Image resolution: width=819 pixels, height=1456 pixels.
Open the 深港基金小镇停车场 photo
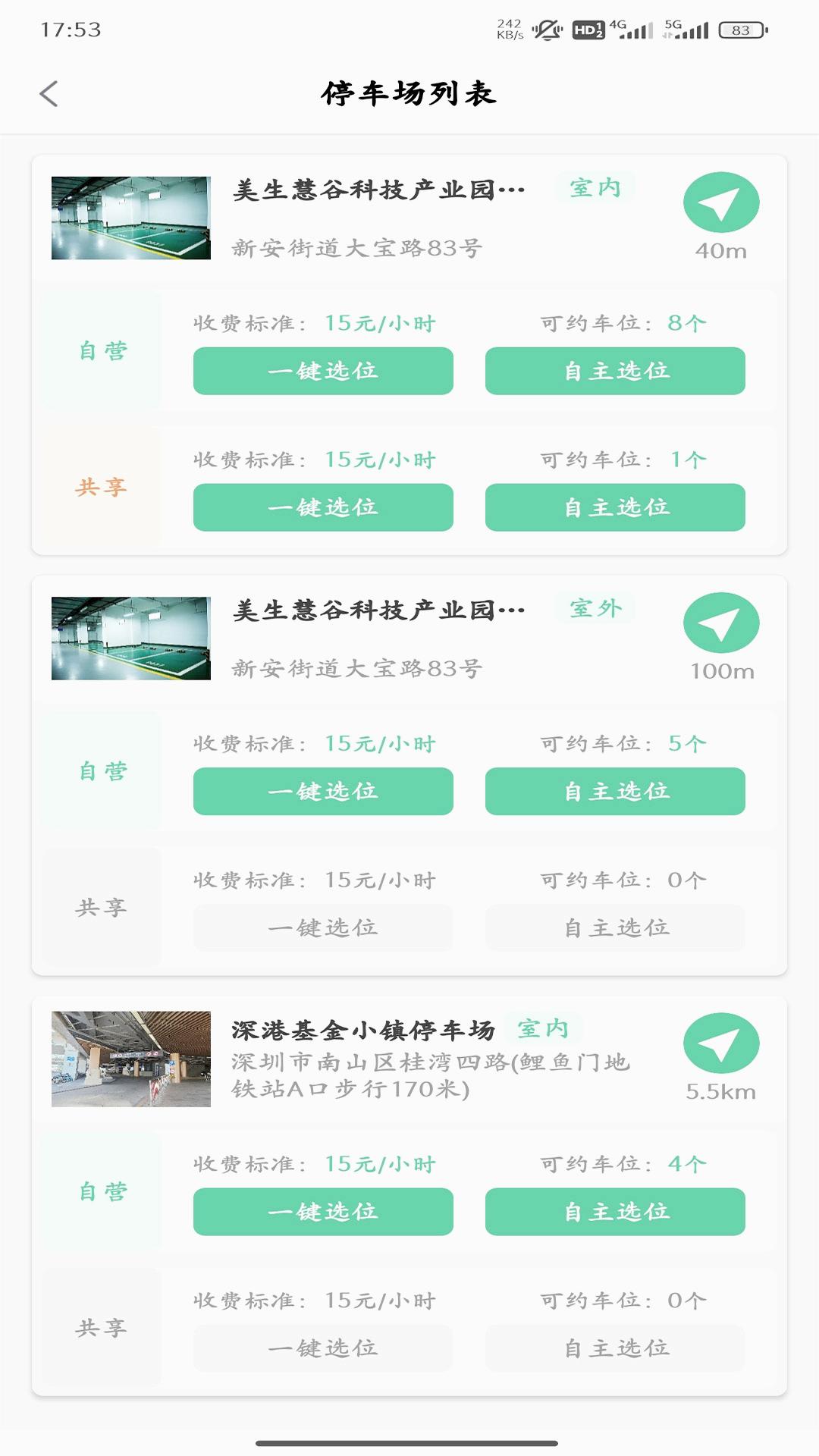[131, 1059]
